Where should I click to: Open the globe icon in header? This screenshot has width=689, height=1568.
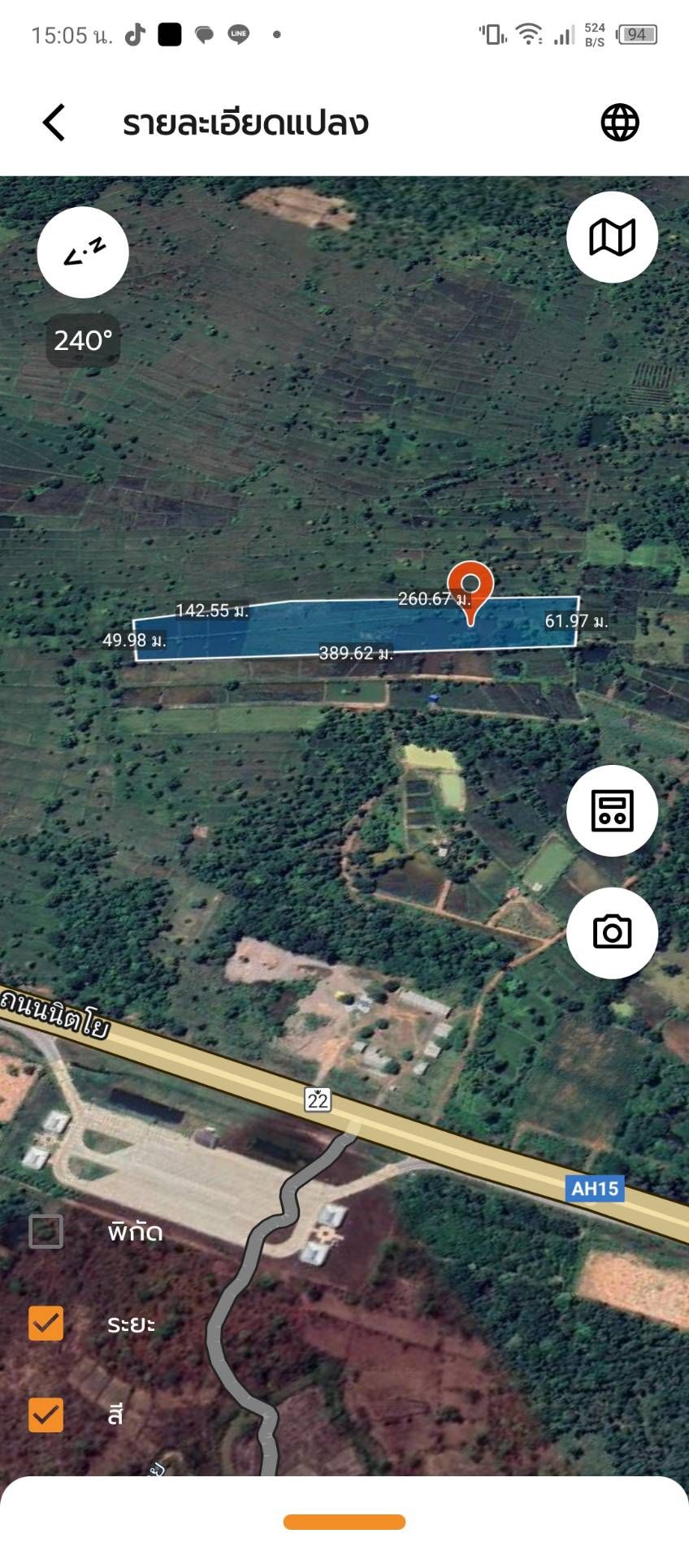coord(620,123)
